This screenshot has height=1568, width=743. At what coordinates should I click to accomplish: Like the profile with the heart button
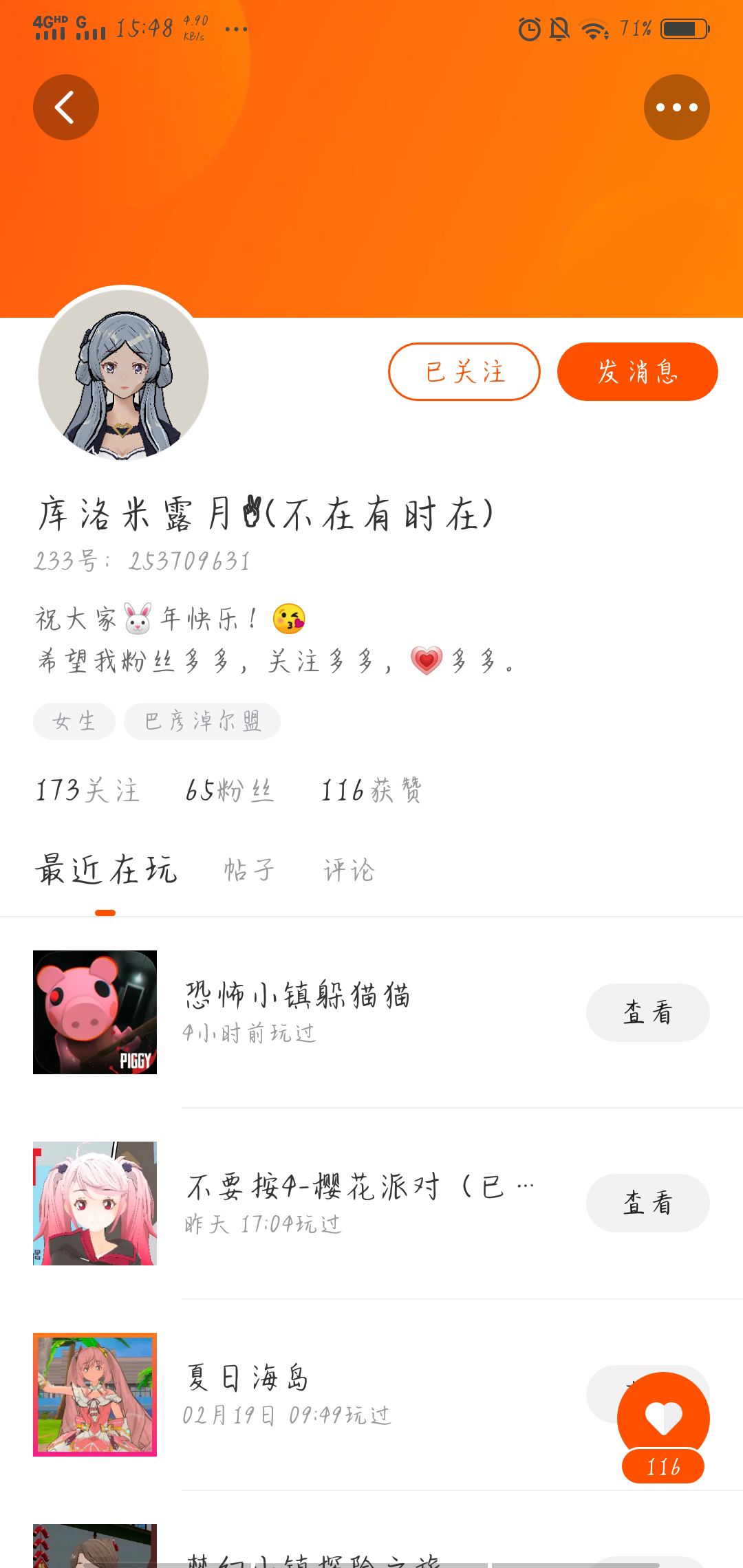pos(663,1418)
